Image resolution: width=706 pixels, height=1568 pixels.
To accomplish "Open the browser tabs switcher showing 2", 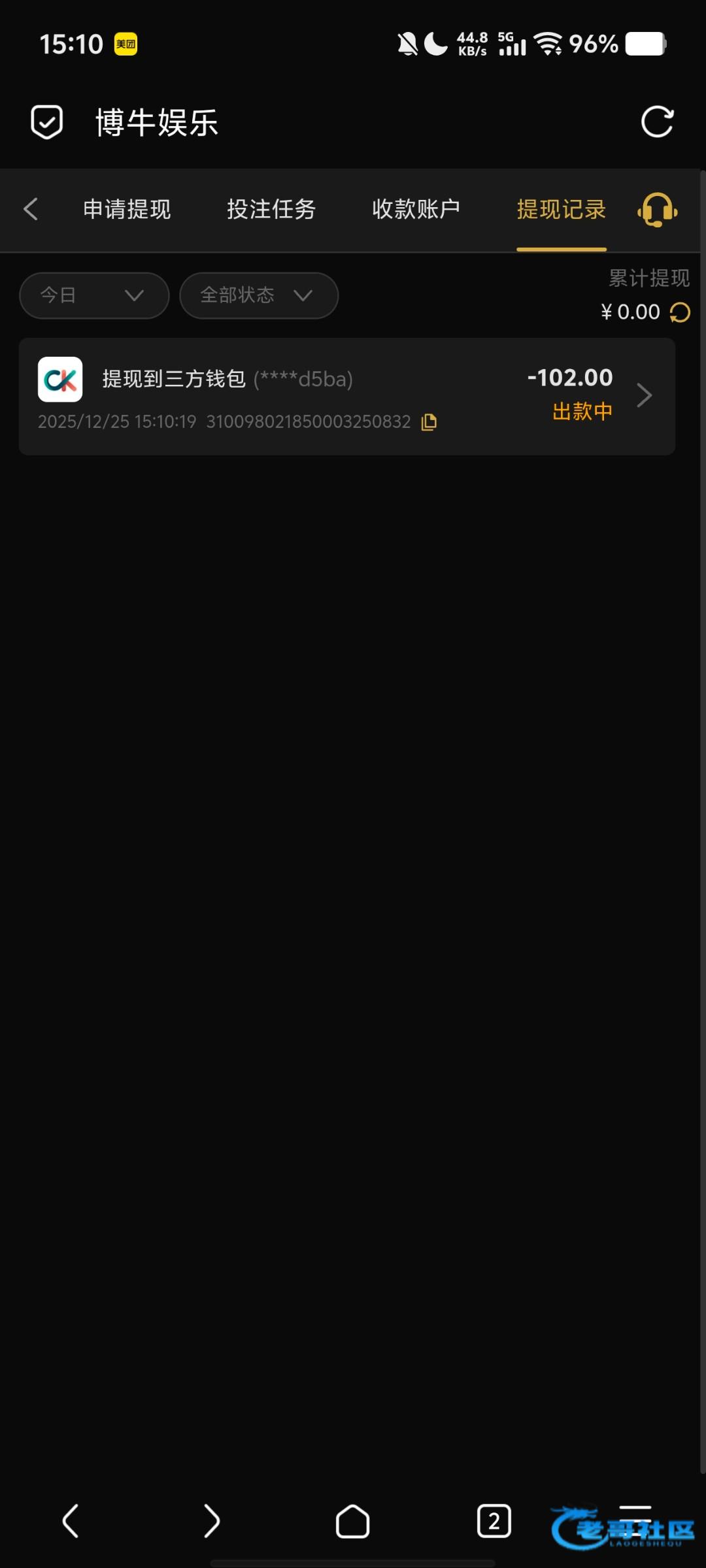I will point(494,1521).
